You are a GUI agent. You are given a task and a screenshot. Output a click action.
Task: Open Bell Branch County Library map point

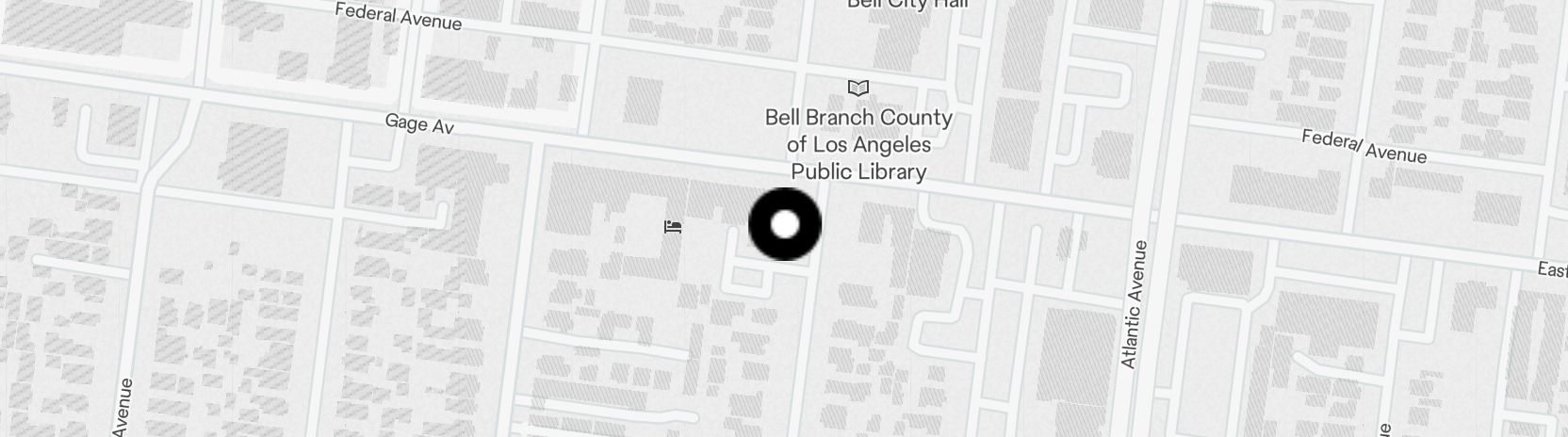[857, 89]
